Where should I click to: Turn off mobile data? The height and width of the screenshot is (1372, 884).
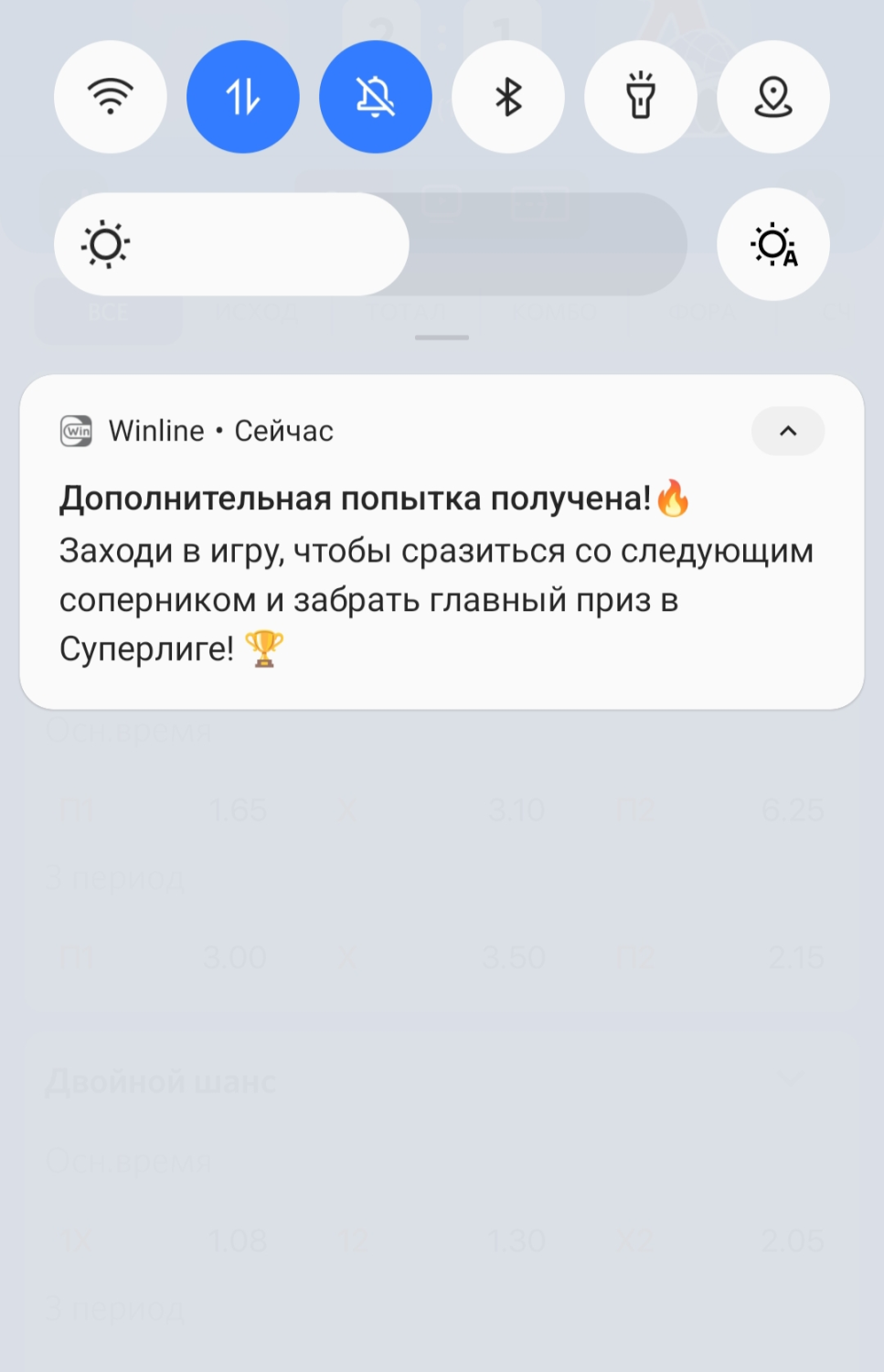coord(243,97)
